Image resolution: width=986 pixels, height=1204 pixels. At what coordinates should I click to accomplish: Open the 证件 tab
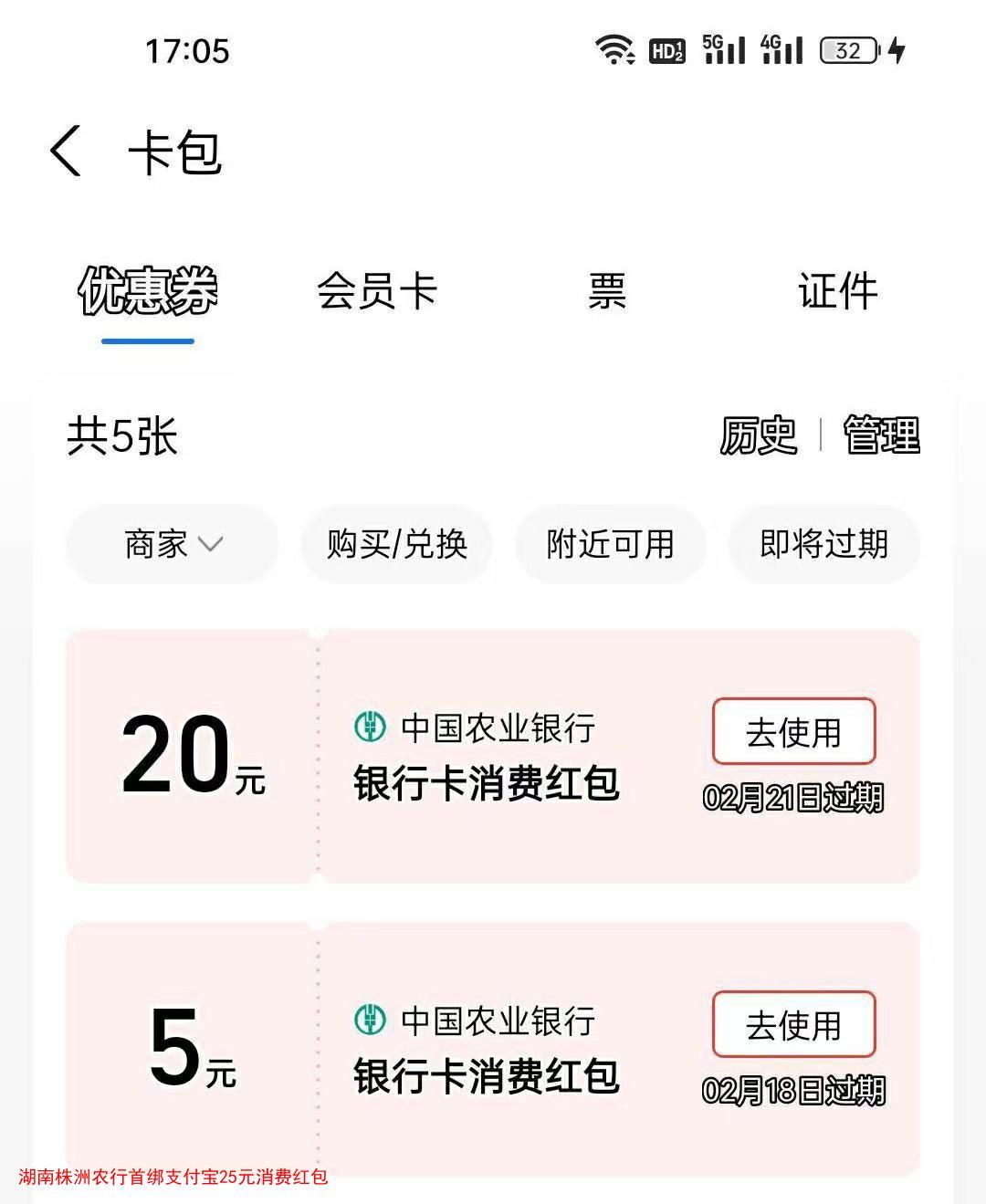pyautogui.click(x=837, y=293)
